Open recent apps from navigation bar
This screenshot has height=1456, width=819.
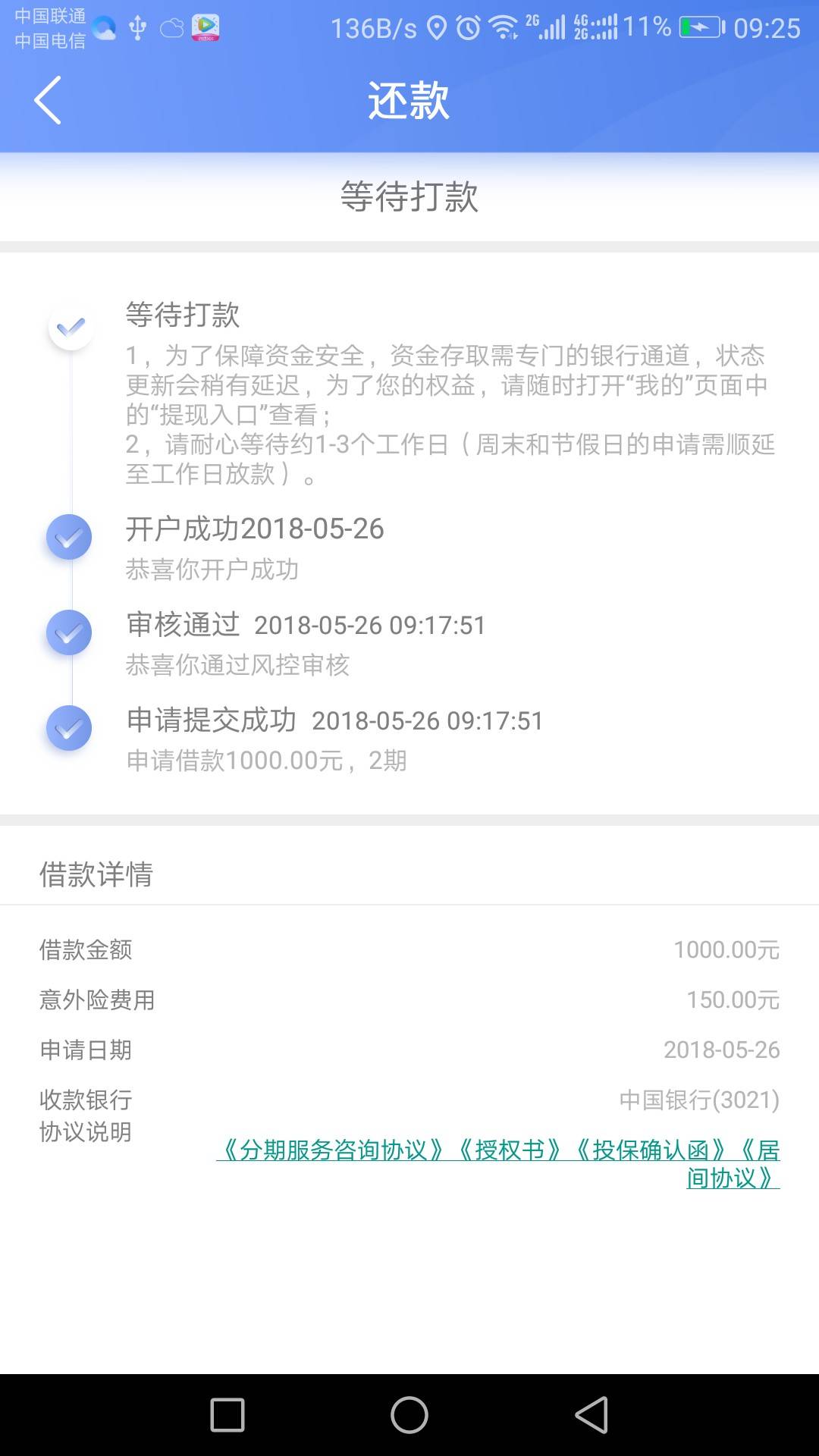tap(227, 1415)
